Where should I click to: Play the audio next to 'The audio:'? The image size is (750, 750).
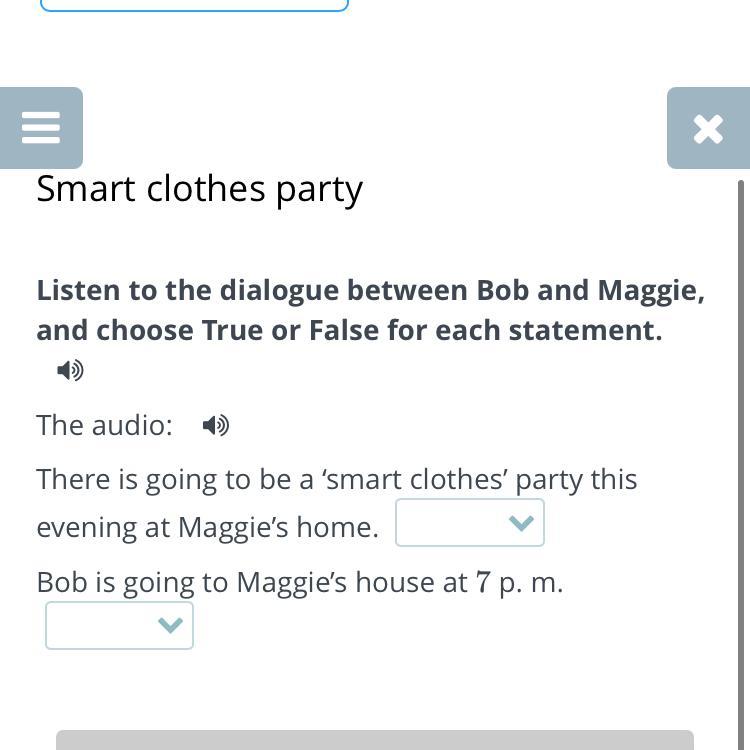216,425
